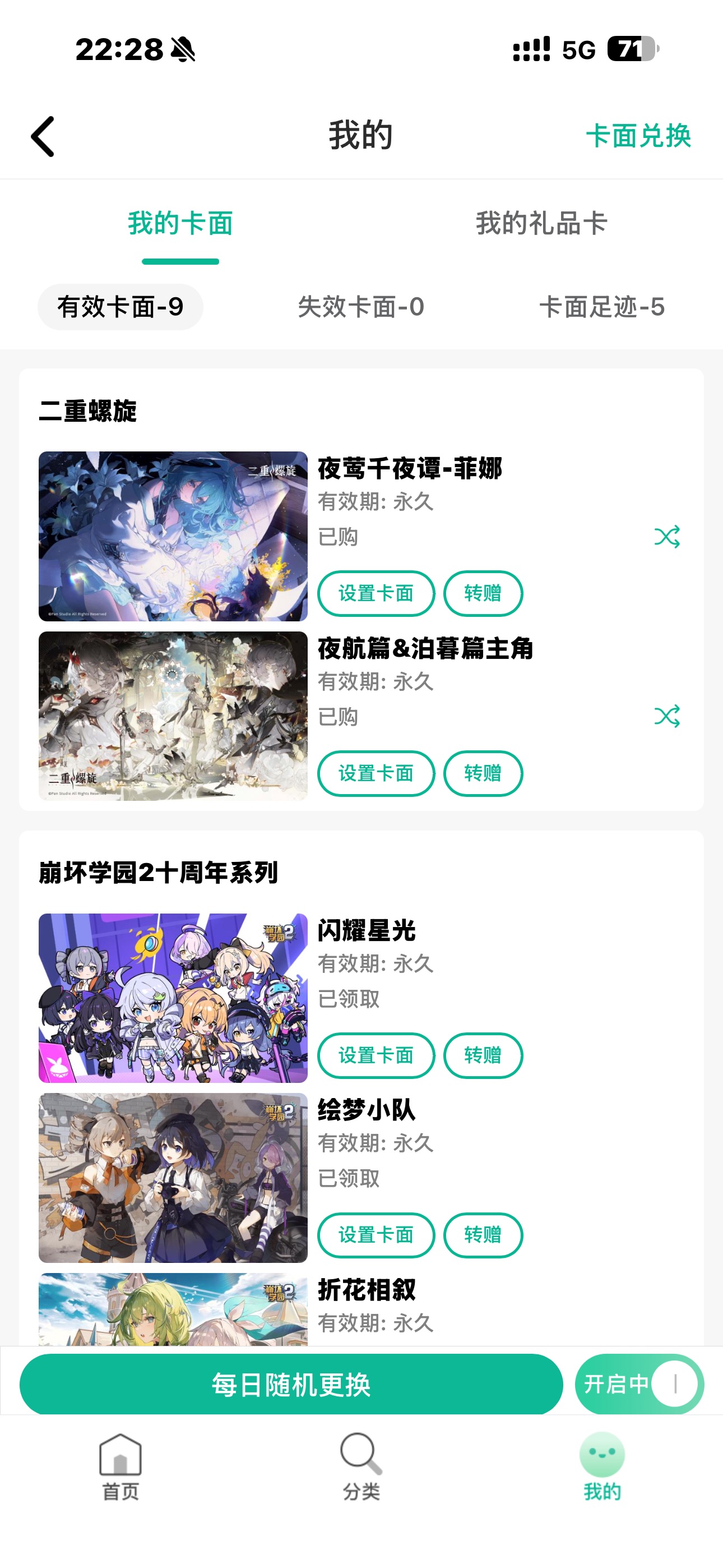Set 绘梦小队 as card face
The image size is (723, 1568).
coord(376,1235)
